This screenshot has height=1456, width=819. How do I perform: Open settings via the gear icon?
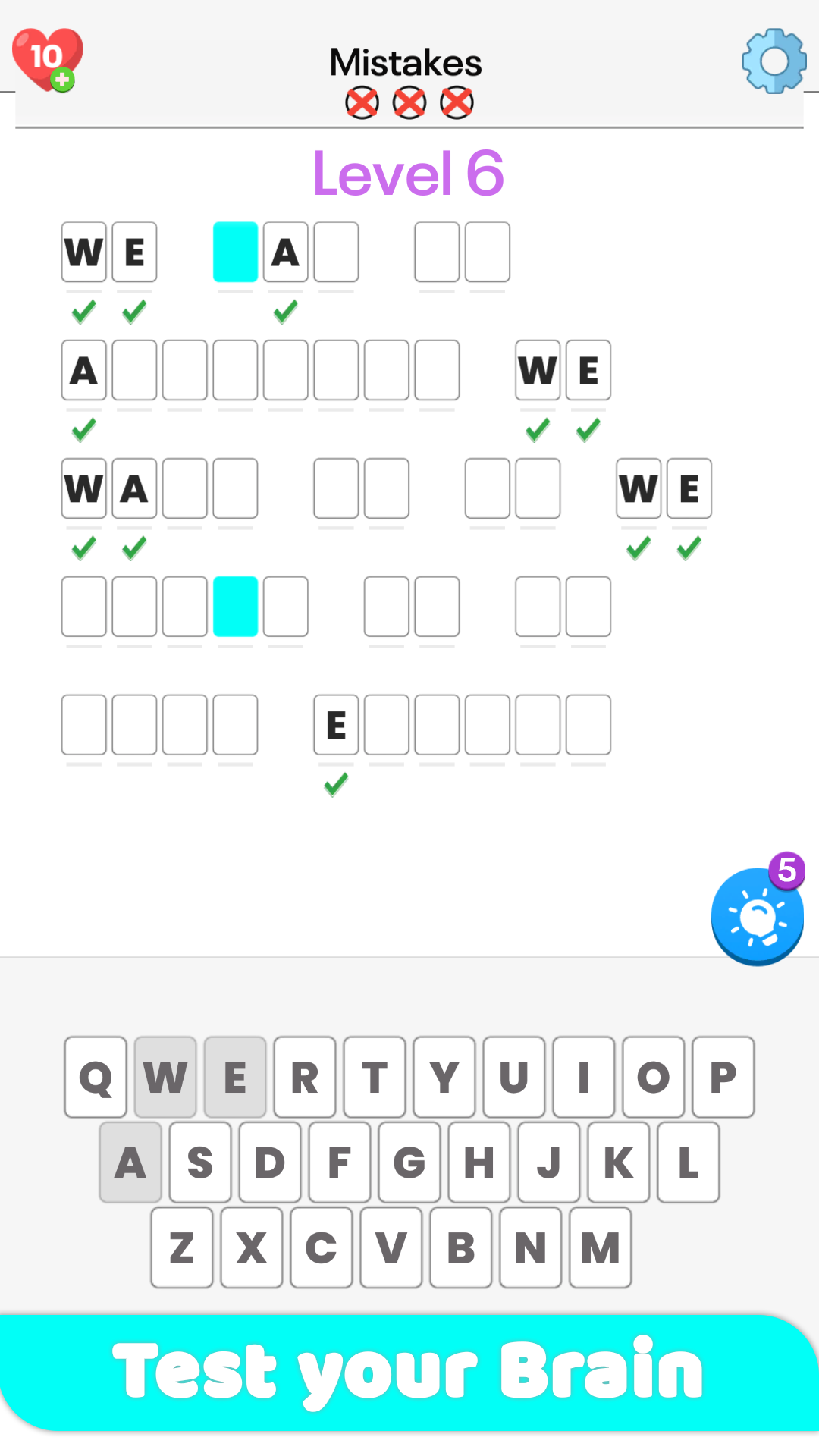pyautogui.click(x=773, y=61)
